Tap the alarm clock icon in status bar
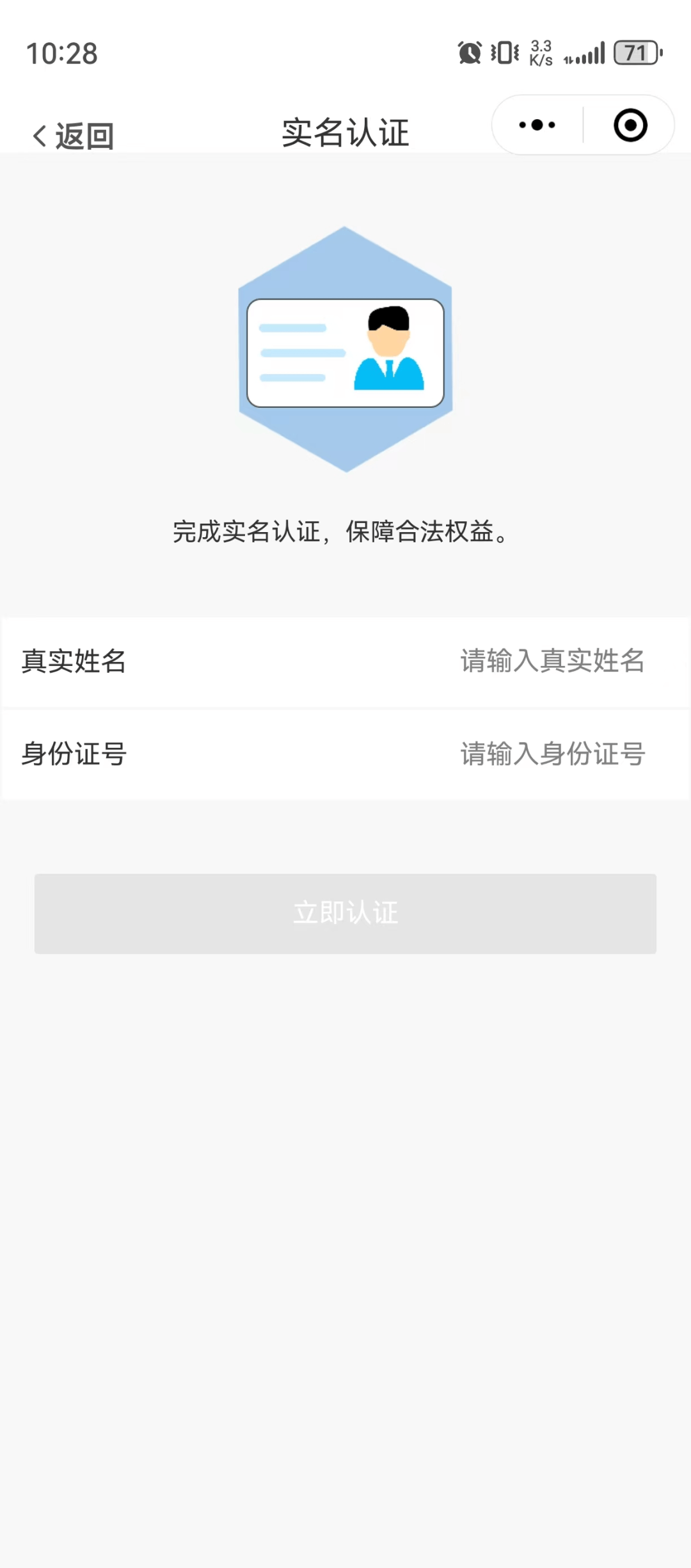 click(469, 53)
